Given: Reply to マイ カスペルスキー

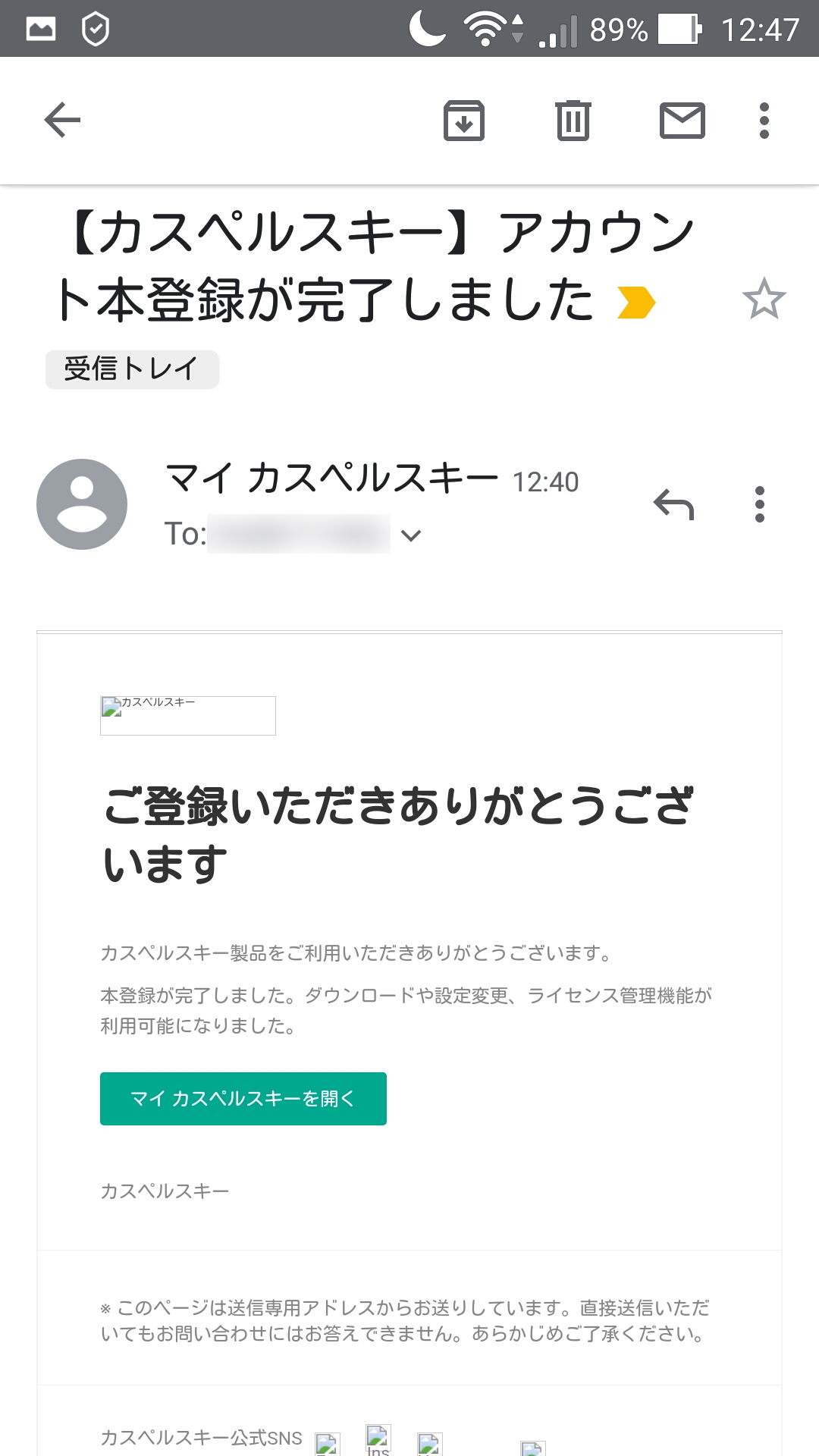Looking at the screenshot, I should (x=673, y=504).
